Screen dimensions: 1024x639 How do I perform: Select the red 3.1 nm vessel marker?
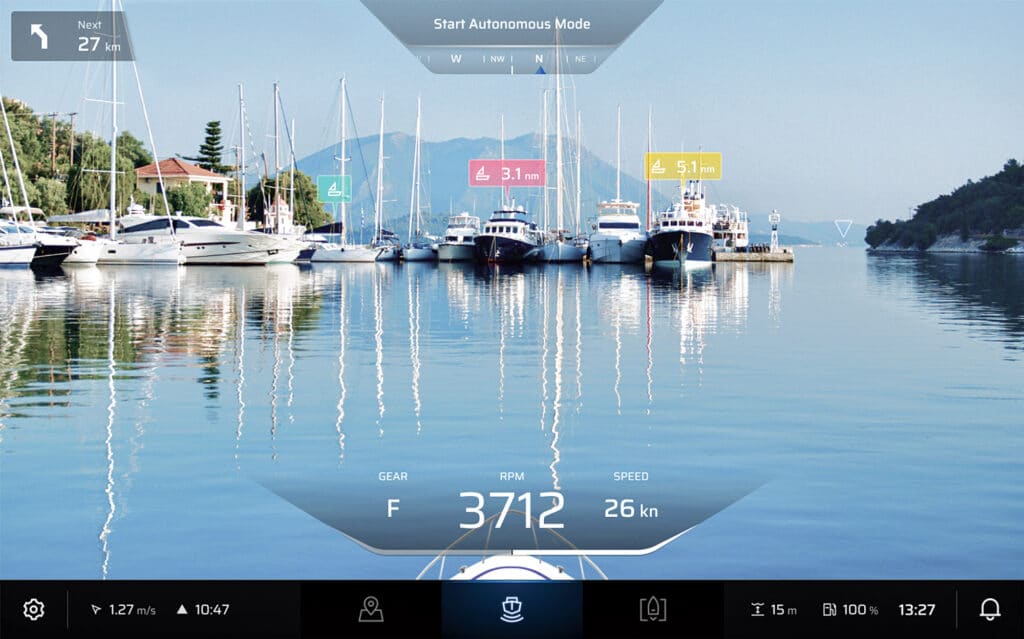pos(507,173)
